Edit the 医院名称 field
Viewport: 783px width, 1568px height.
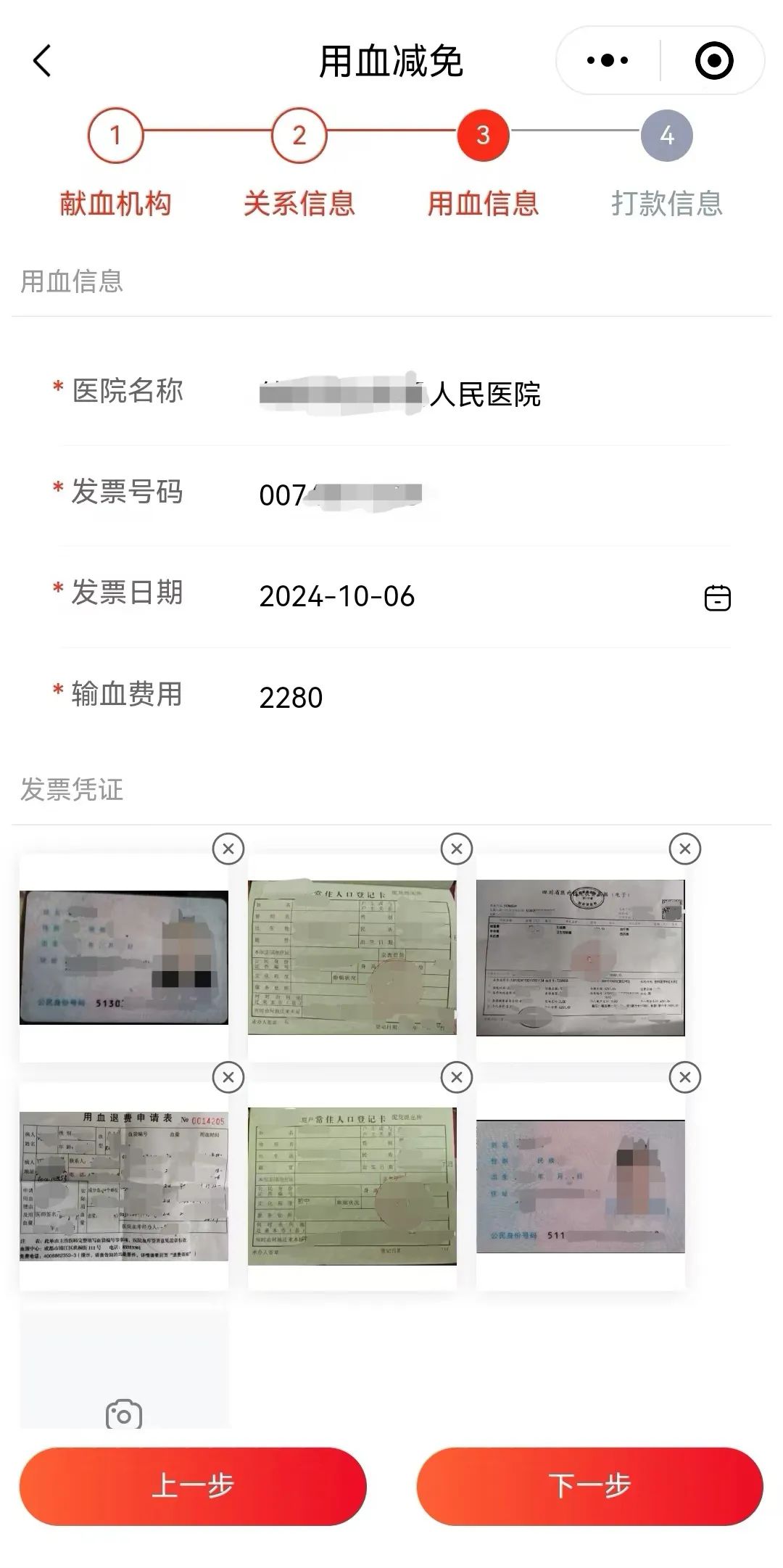(493, 395)
